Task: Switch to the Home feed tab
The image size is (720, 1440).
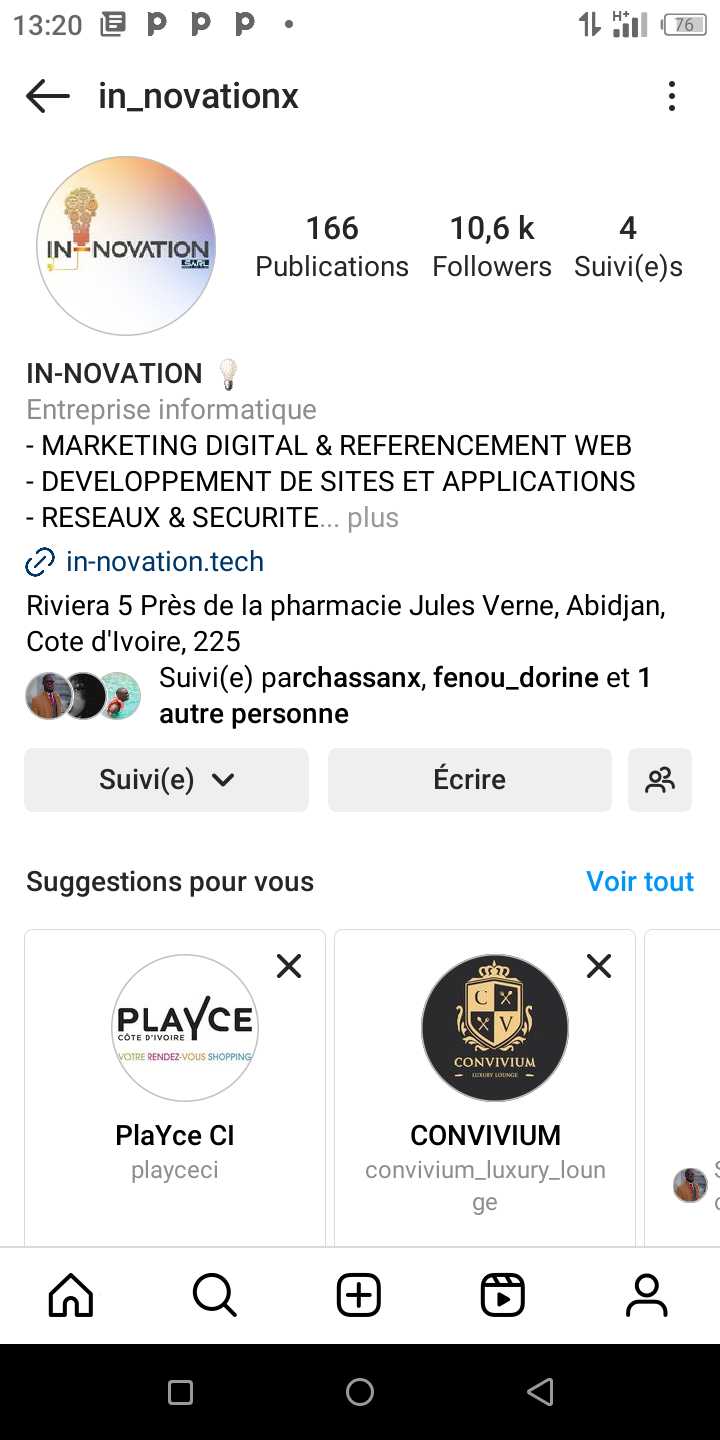Action: coord(71,1296)
